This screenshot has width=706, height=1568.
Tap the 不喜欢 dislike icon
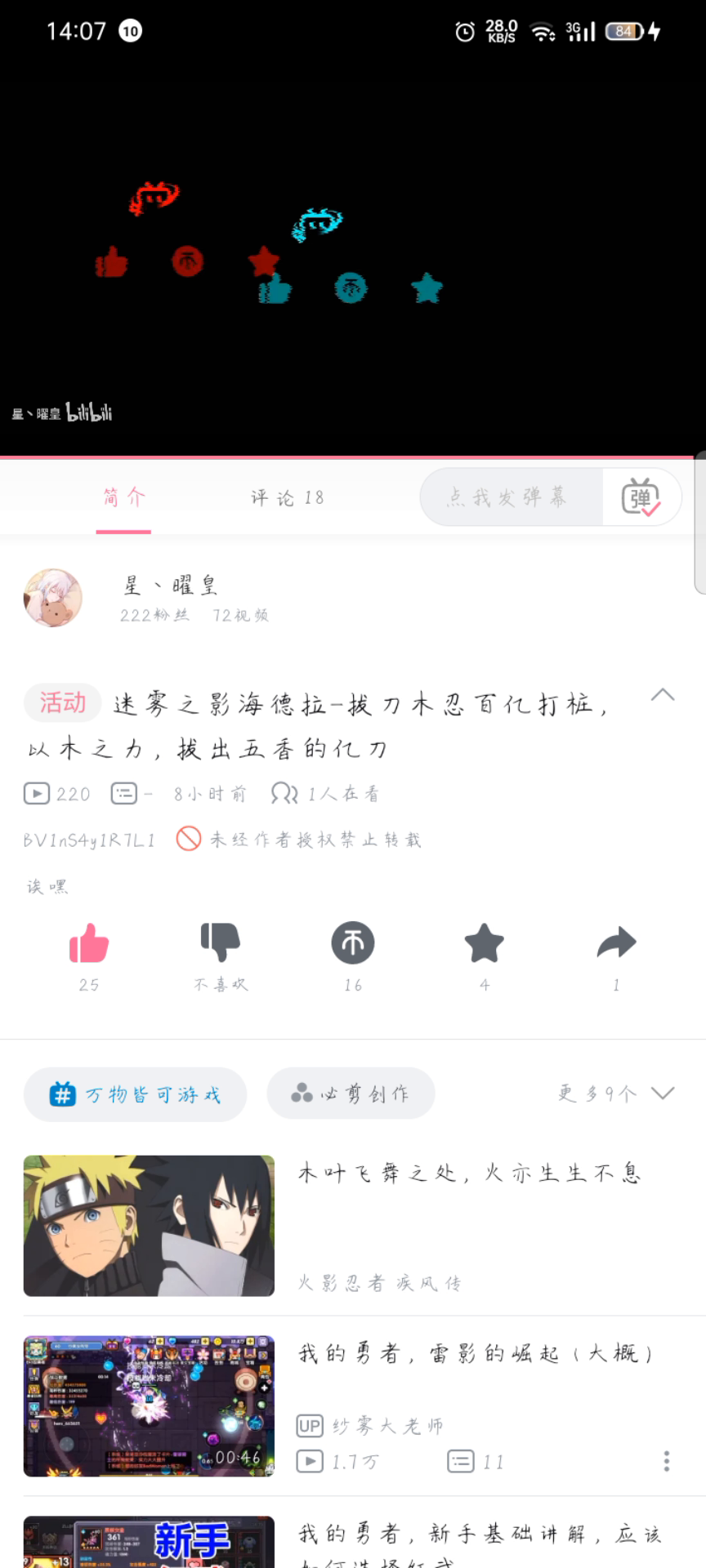(x=221, y=943)
